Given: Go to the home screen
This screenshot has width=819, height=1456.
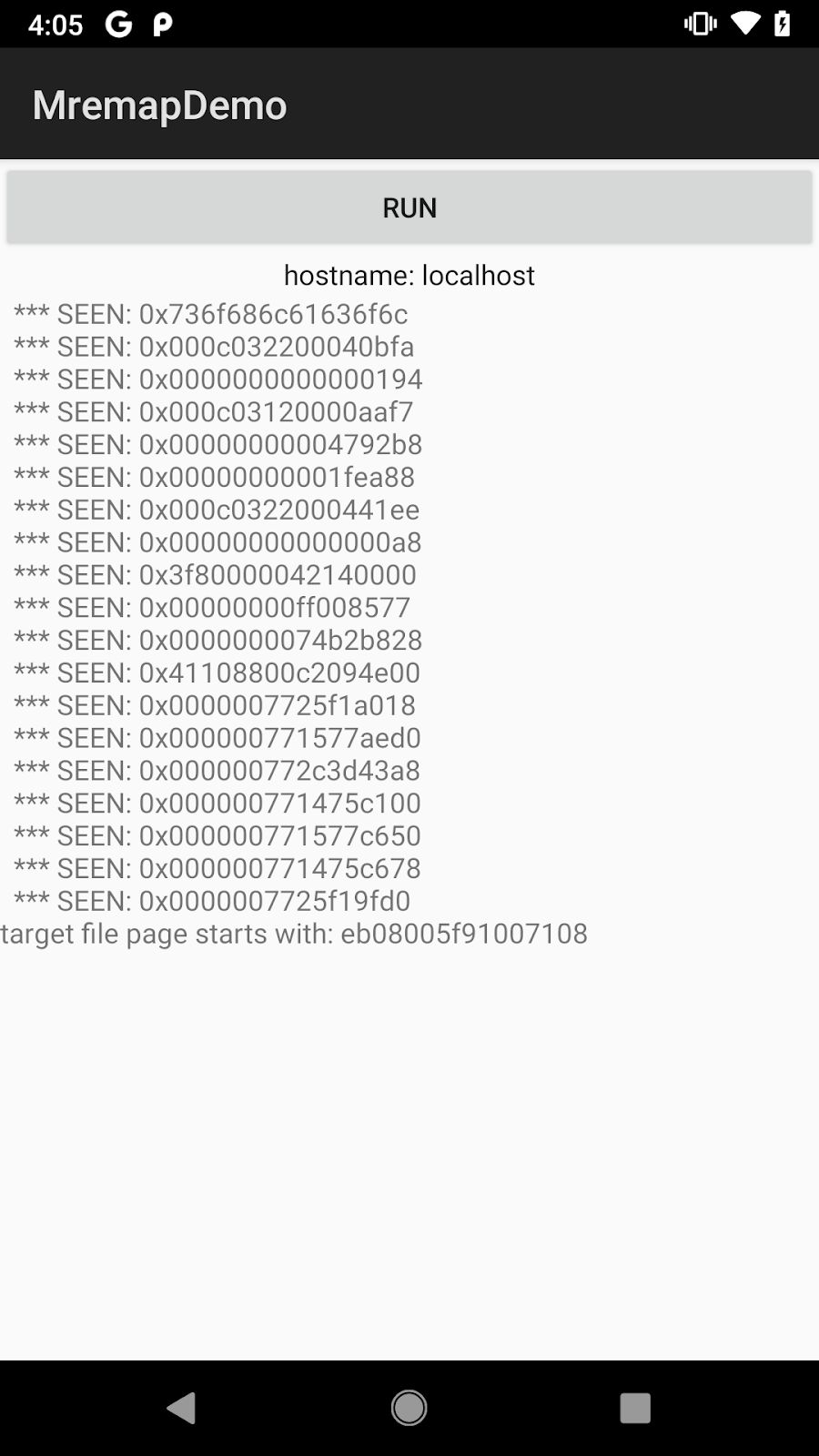Looking at the screenshot, I should point(409,1408).
